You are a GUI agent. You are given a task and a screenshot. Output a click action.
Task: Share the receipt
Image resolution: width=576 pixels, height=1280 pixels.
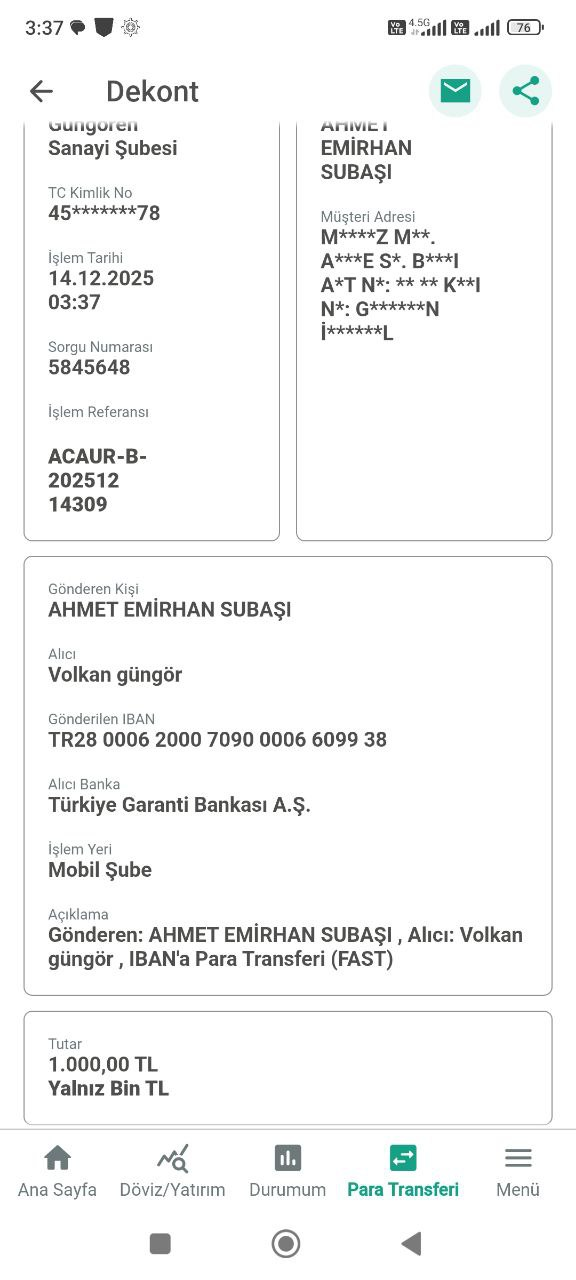[x=525, y=91]
